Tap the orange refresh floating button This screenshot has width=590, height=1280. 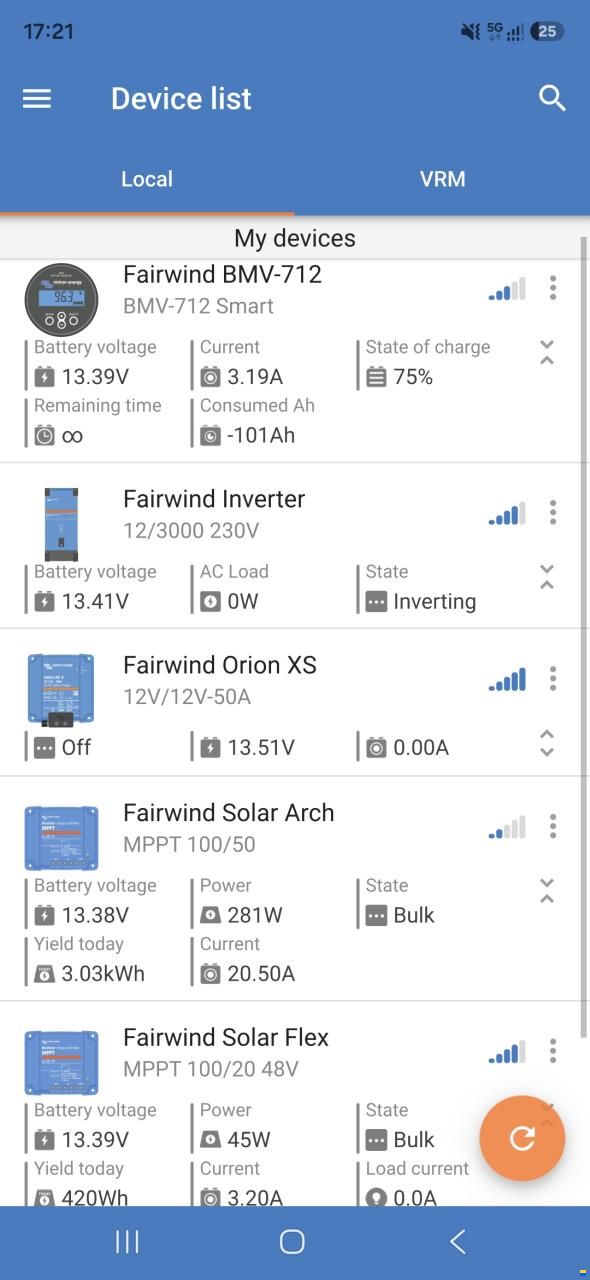522,1138
